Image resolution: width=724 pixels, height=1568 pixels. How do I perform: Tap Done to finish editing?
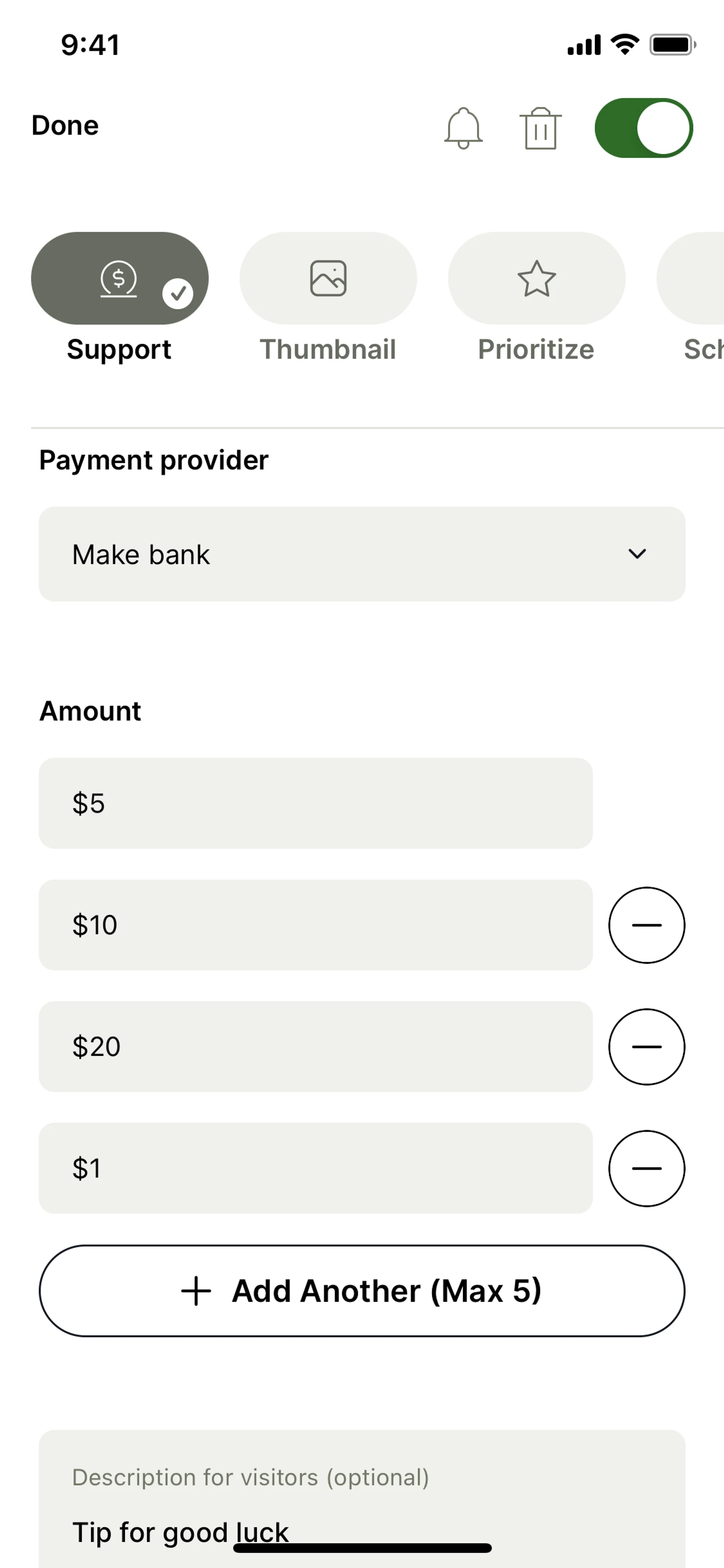pyautogui.click(x=65, y=125)
